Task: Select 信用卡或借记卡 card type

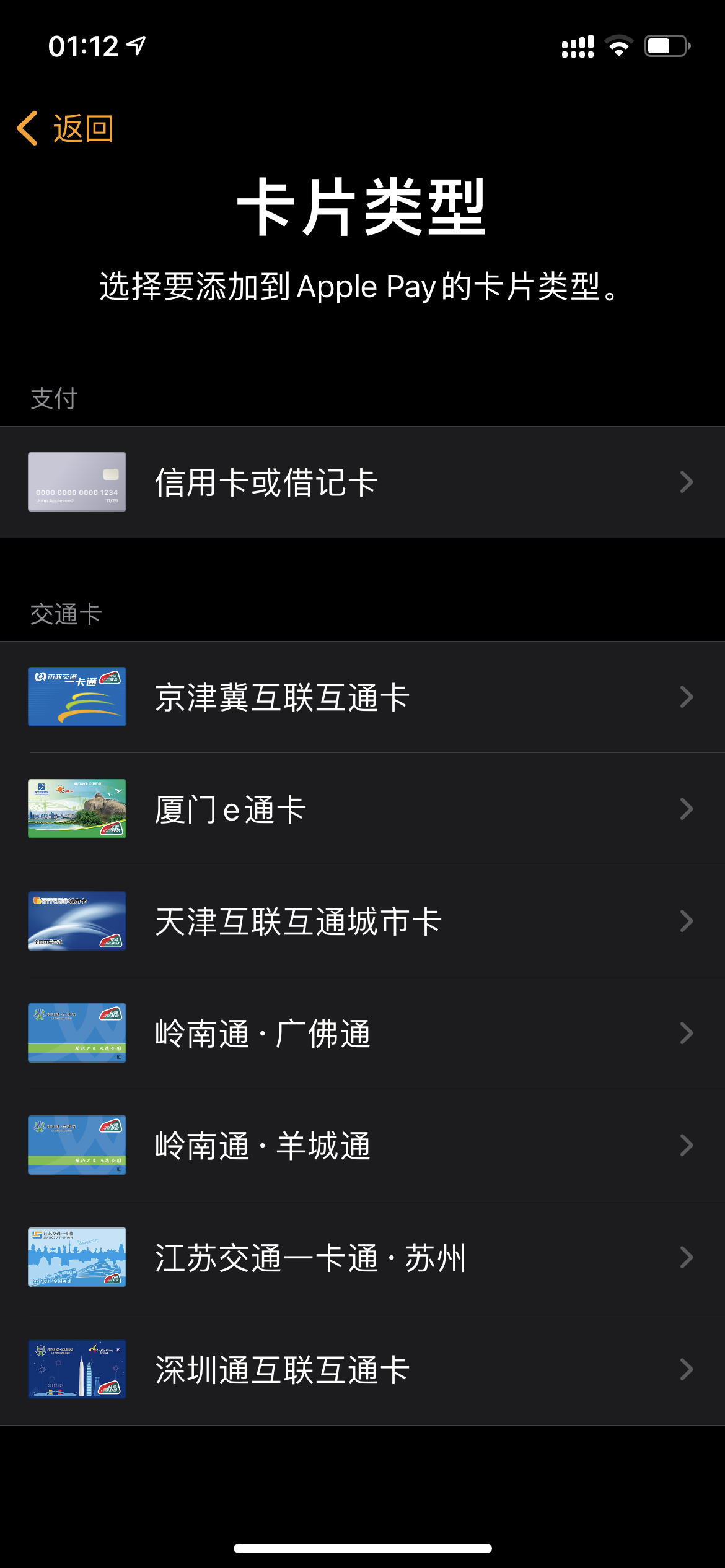Action: tap(362, 482)
